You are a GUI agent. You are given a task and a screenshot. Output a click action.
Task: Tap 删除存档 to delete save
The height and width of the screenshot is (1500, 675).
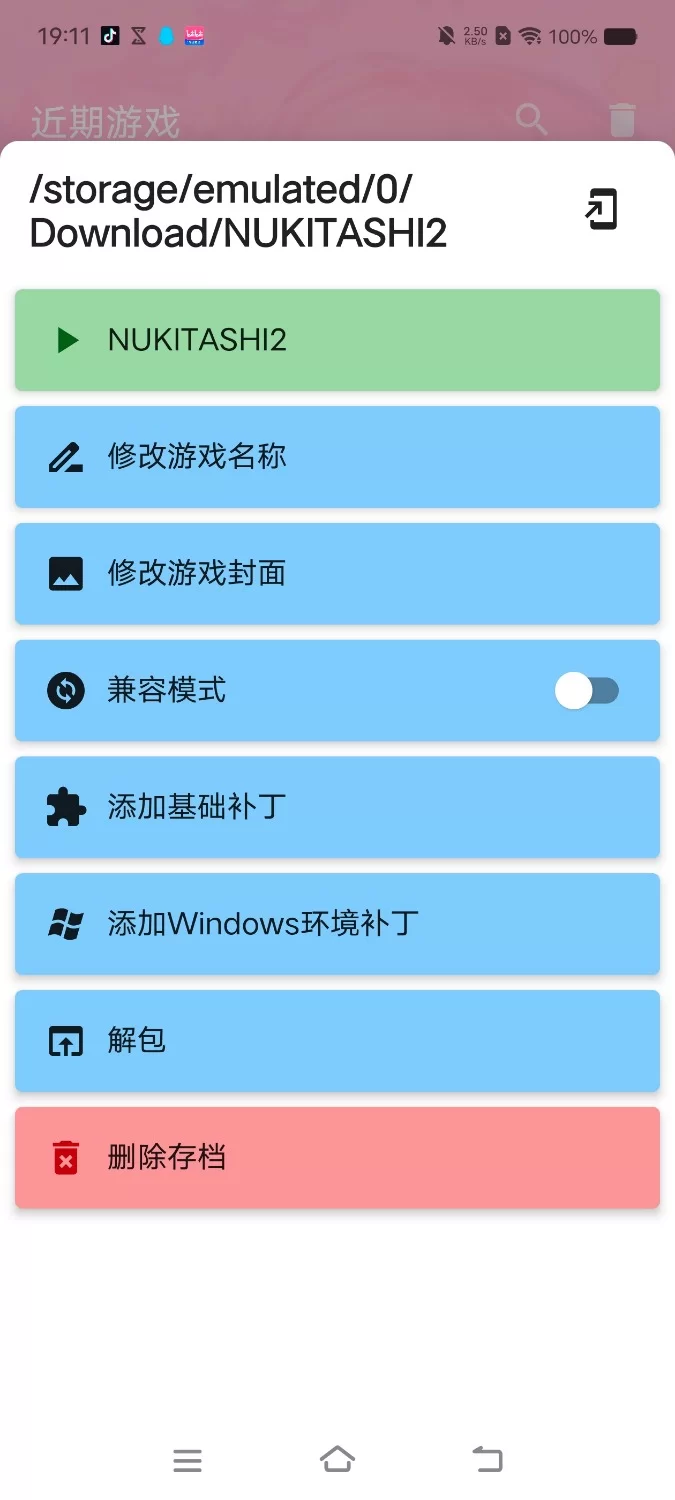pyautogui.click(x=337, y=1157)
